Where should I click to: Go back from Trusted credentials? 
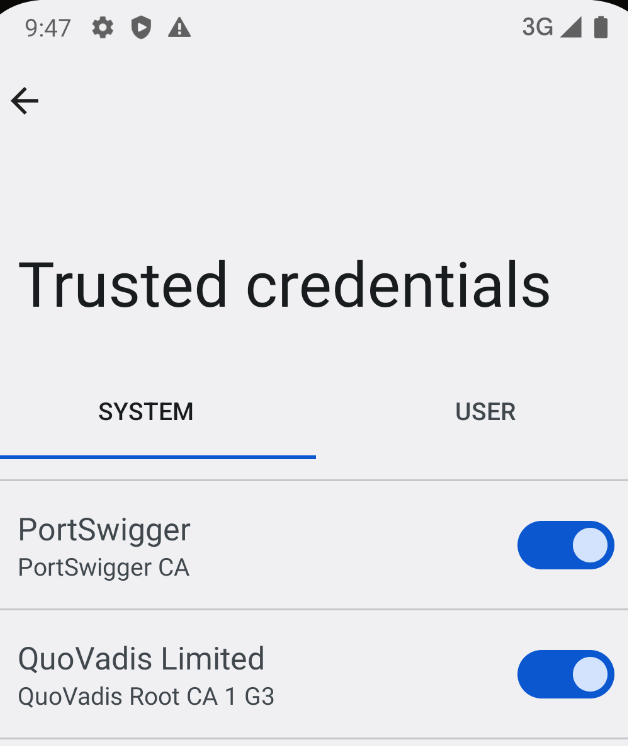click(x=25, y=100)
